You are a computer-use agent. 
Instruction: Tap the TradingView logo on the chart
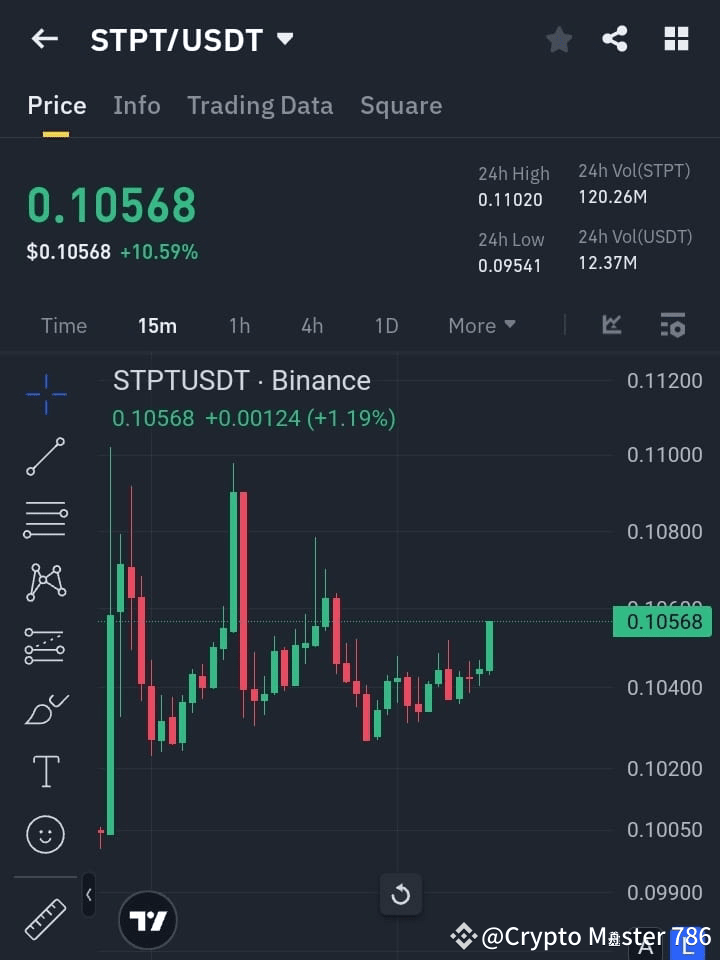[x=148, y=918]
